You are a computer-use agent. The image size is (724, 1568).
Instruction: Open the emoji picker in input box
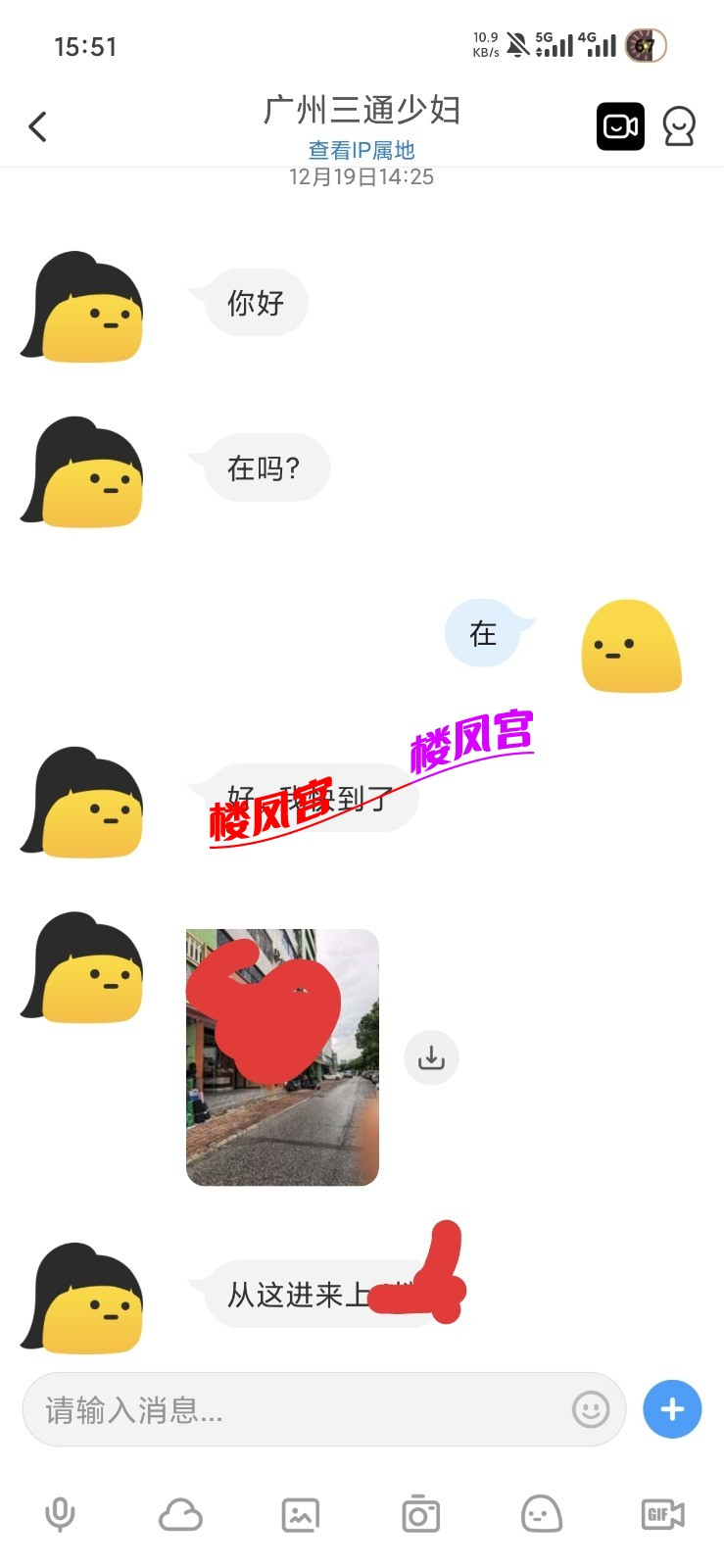(591, 1410)
